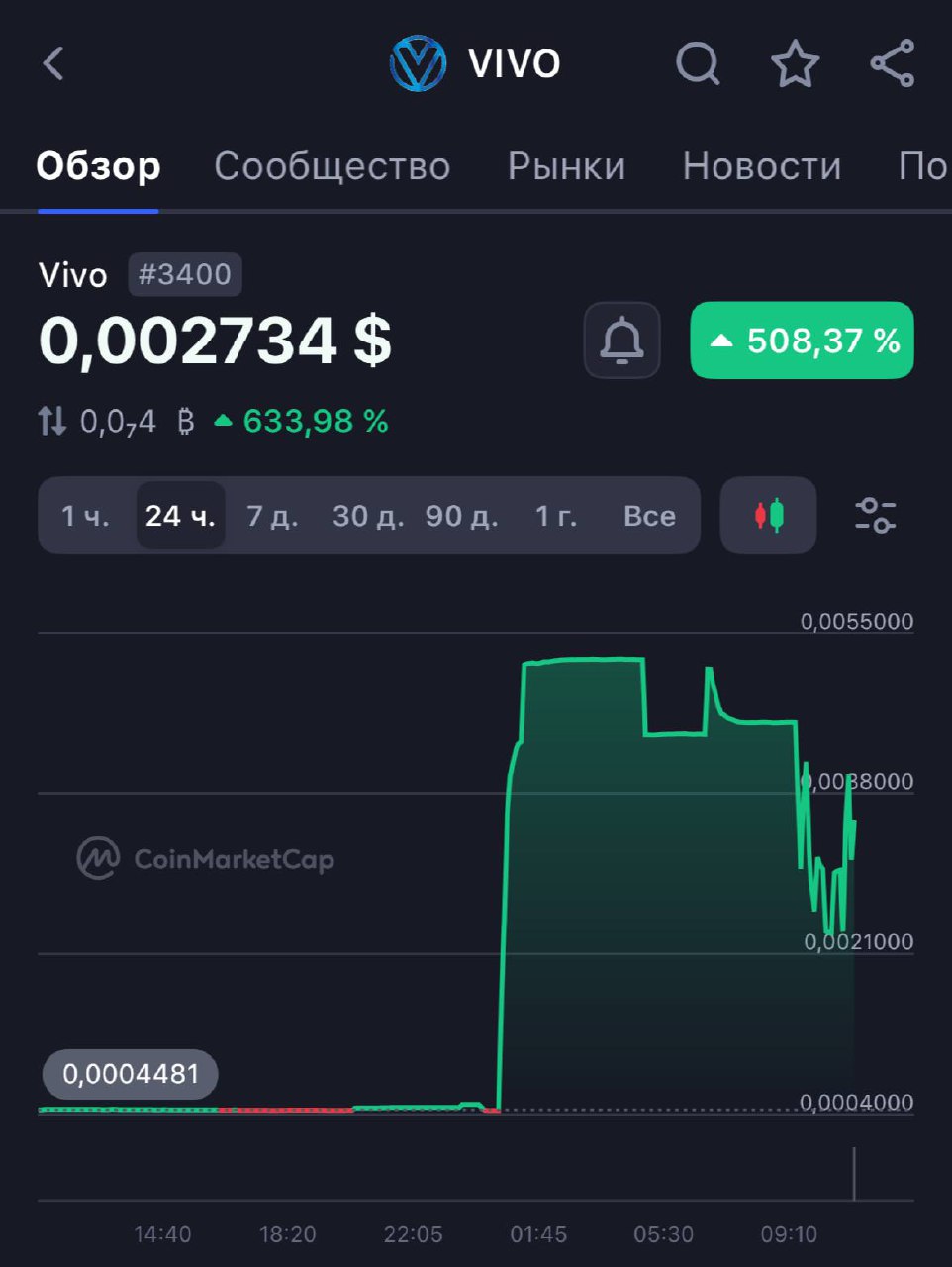This screenshot has height=1267, width=952.
Task: View the Новости tab
Action: (x=761, y=166)
